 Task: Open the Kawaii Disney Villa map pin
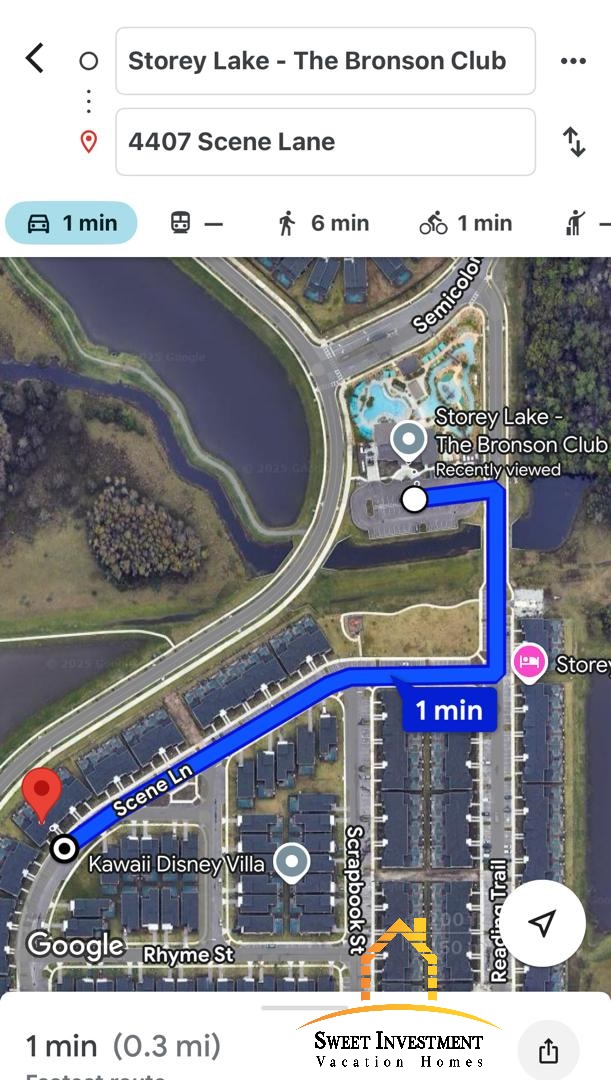[292, 862]
